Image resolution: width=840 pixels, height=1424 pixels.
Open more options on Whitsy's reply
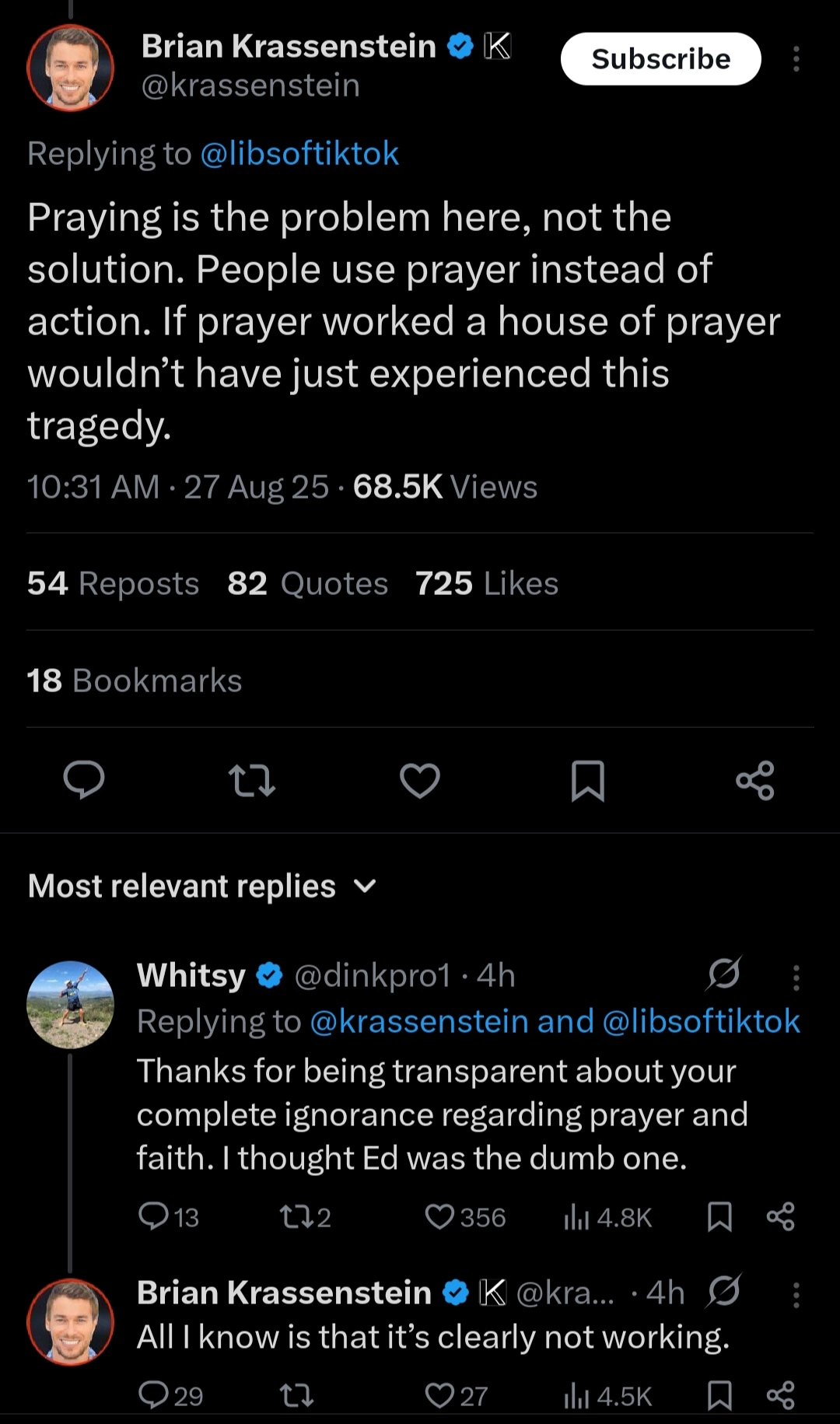796,978
